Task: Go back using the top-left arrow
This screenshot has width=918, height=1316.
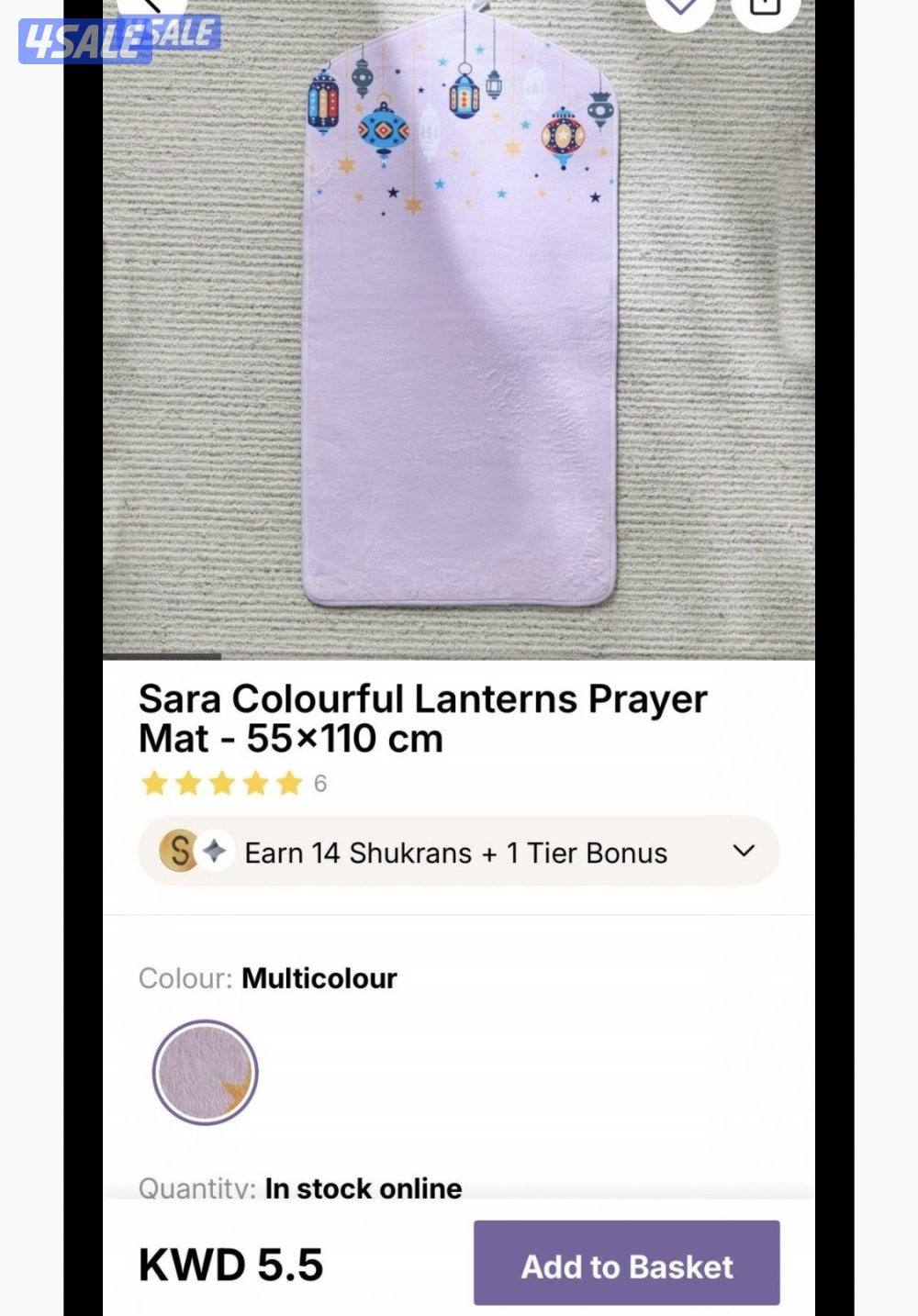Action: click(x=152, y=7)
